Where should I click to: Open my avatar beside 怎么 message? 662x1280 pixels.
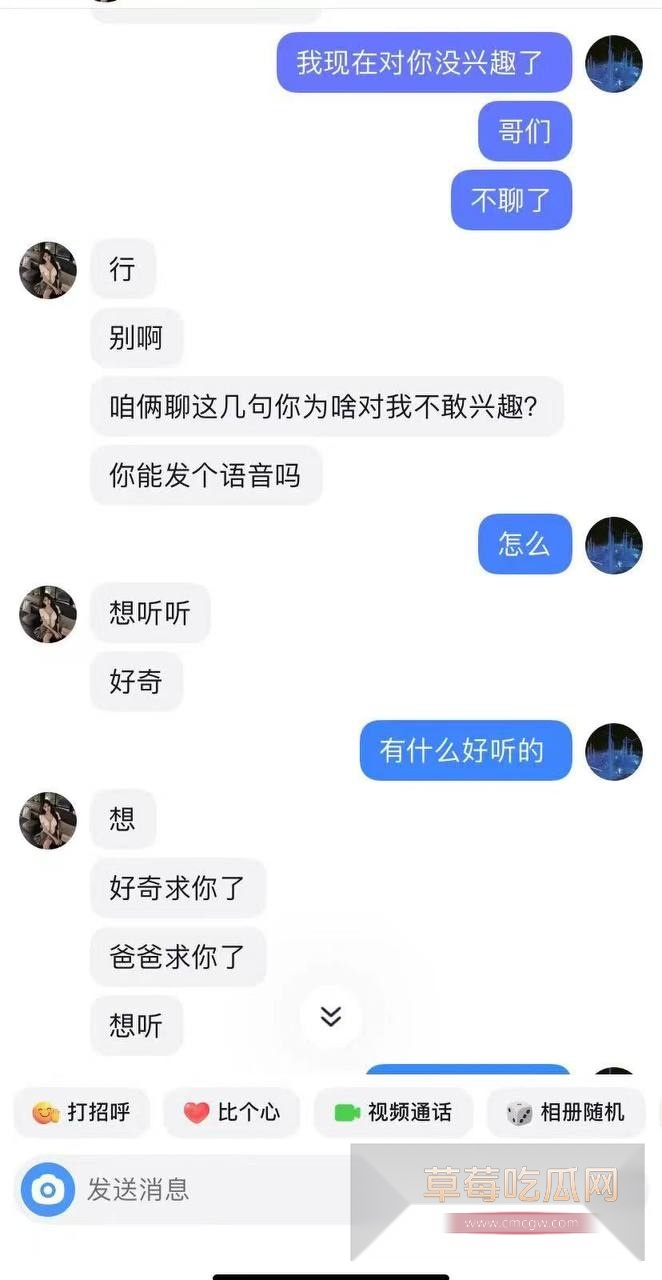[x=613, y=545]
